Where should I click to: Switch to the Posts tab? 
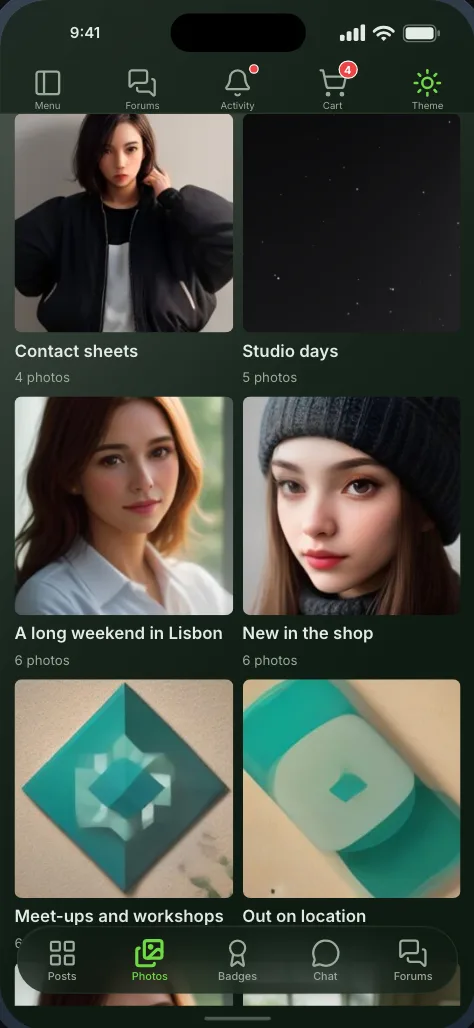(62, 960)
